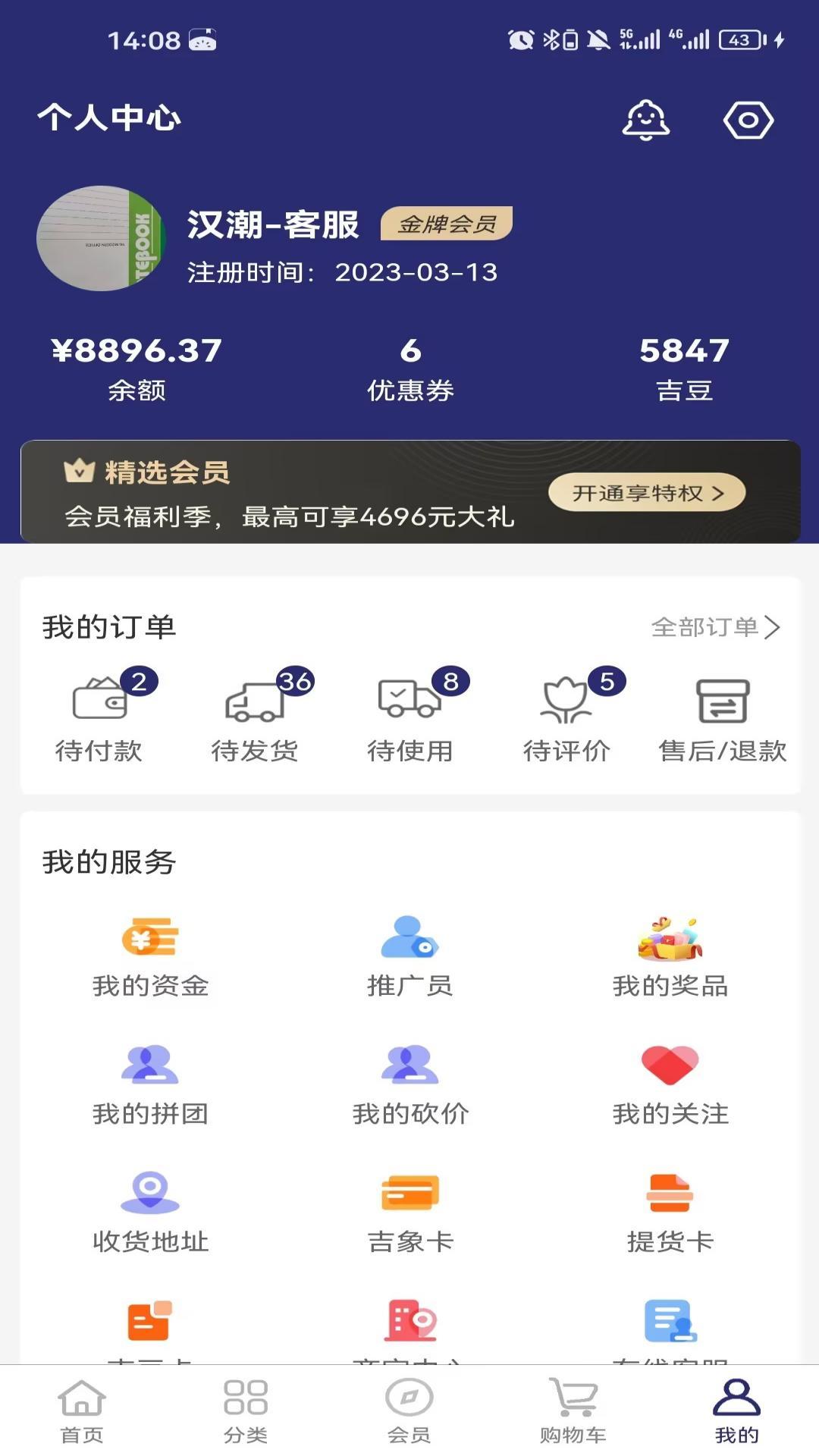The image size is (819, 1456).
Task: Open the notification bell at top right
Action: (645, 119)
